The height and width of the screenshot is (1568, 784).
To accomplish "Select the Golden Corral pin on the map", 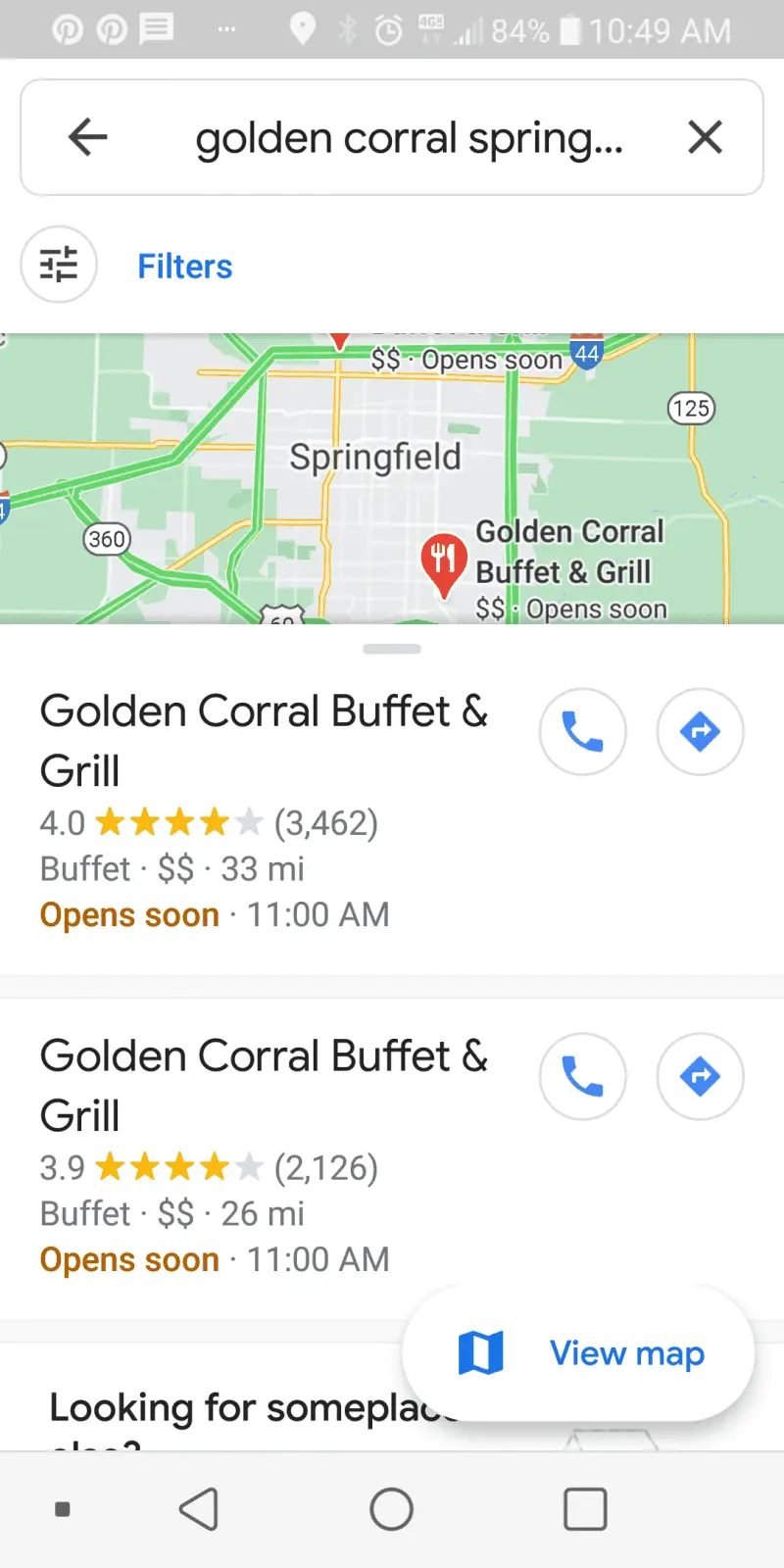I will pos(443,563).
